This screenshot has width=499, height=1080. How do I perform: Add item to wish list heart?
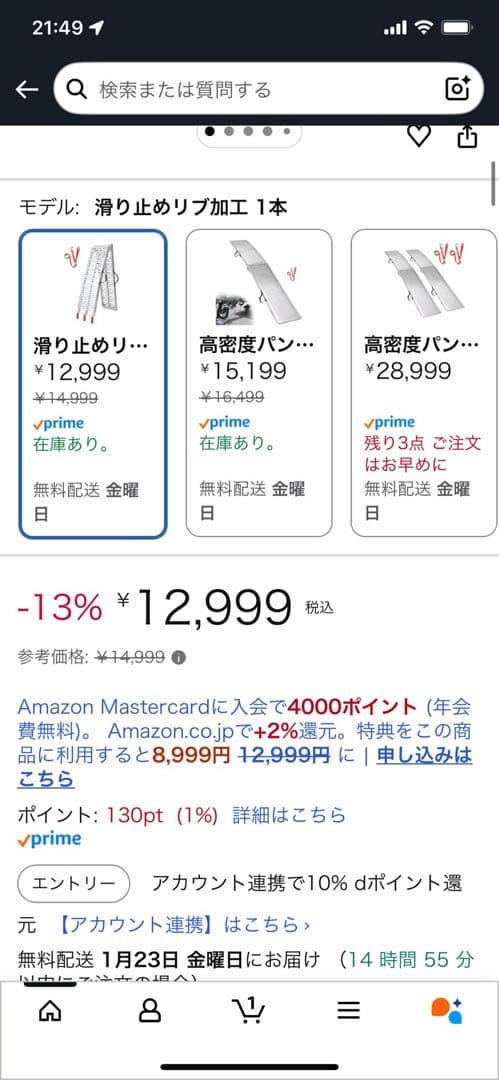[418, 136]
